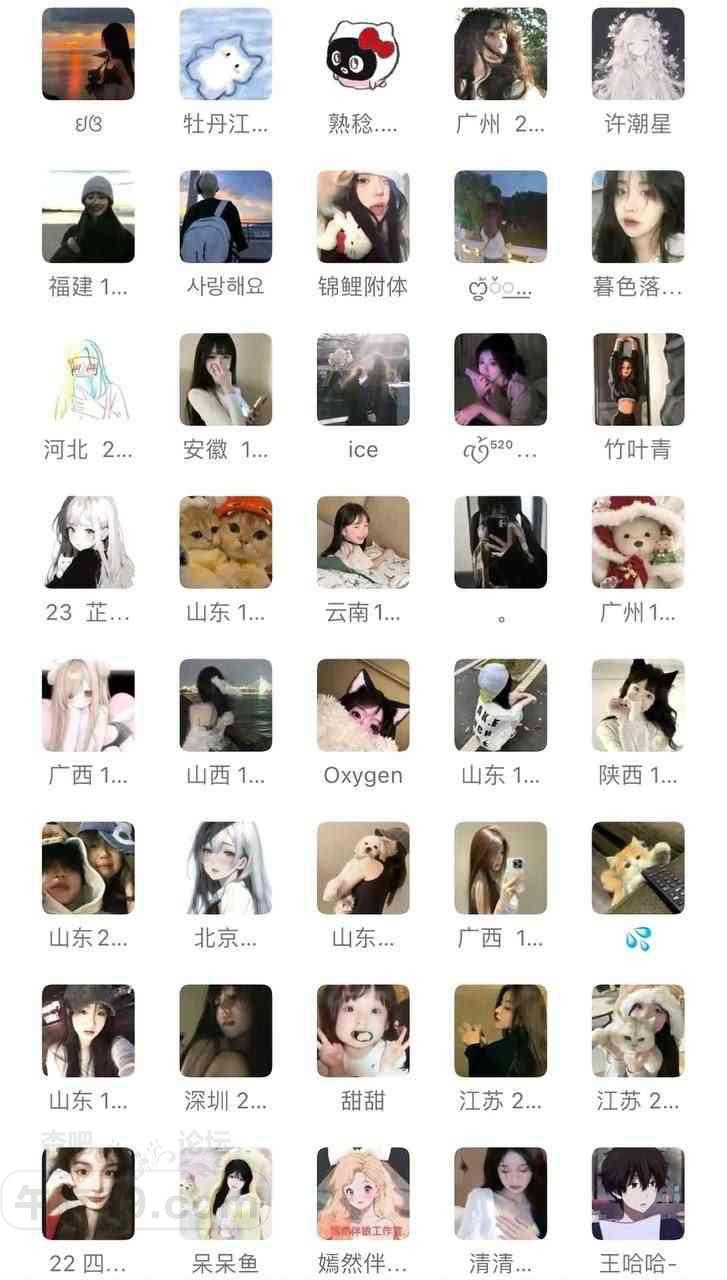727x1280 pixels.
Task: Tap the 锦鲤附体 member avatar
Action: (363, 217)
